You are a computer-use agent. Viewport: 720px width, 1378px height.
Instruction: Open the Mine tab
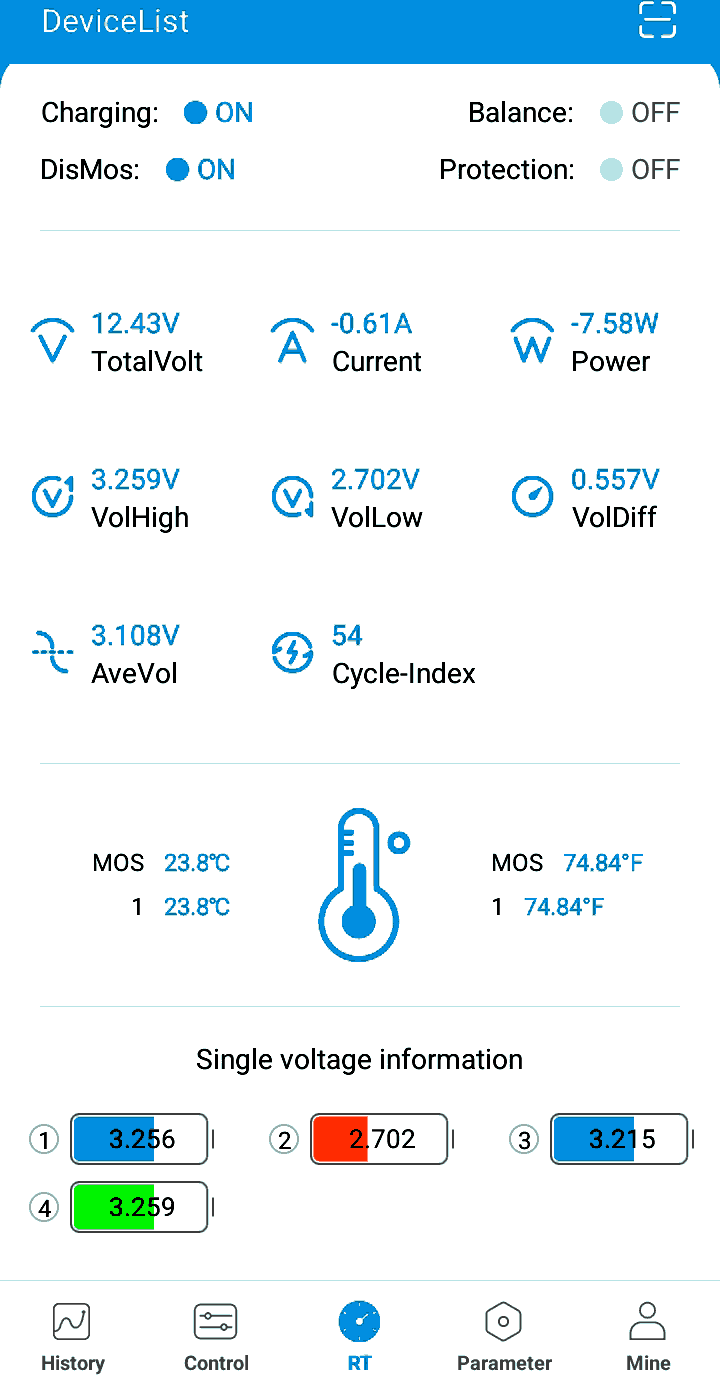click(648, 1336)
